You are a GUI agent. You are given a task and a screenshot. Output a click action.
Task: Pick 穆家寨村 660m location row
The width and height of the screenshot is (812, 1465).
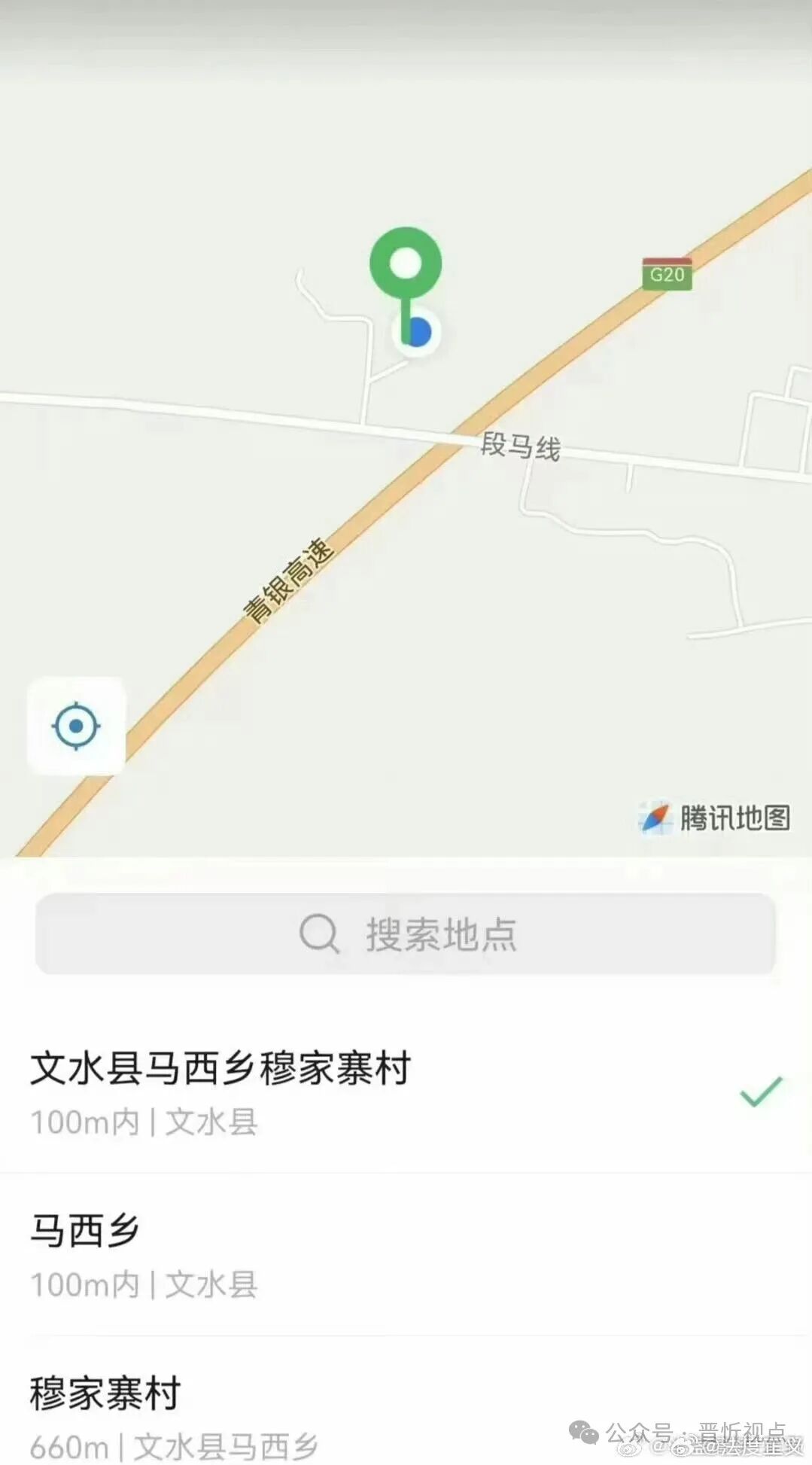pyautogui.click(x=406, y=1402)
